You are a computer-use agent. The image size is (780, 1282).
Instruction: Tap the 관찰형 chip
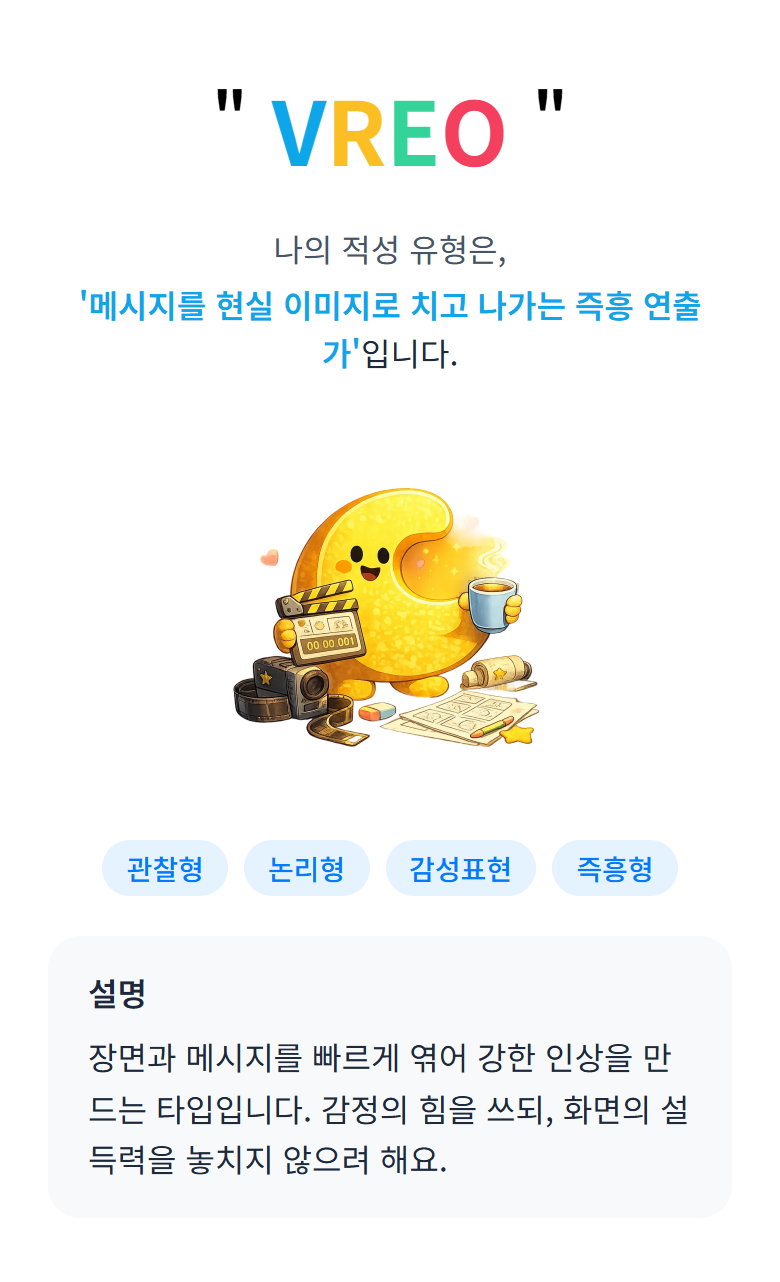pos(165,868)
